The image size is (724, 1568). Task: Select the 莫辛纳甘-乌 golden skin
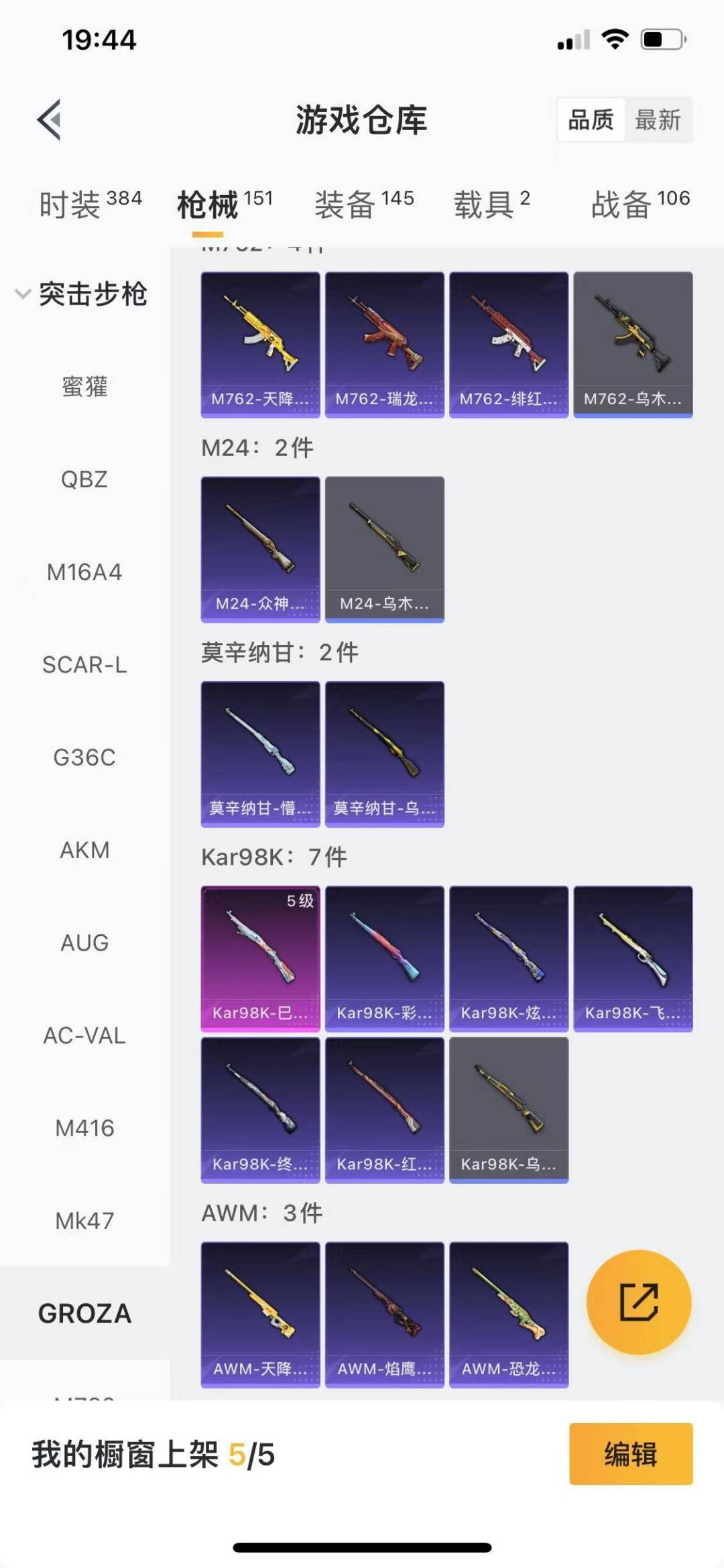click(x=384, y=752)
